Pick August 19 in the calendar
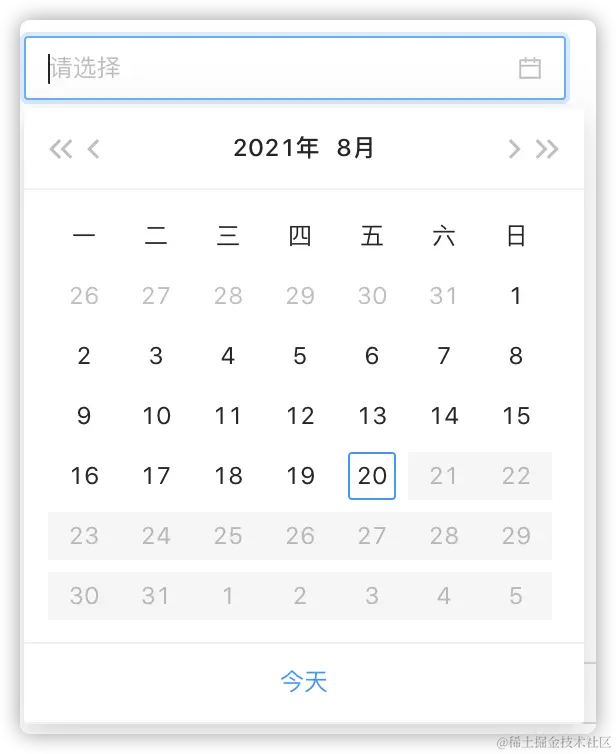 [x=300, y=476]
